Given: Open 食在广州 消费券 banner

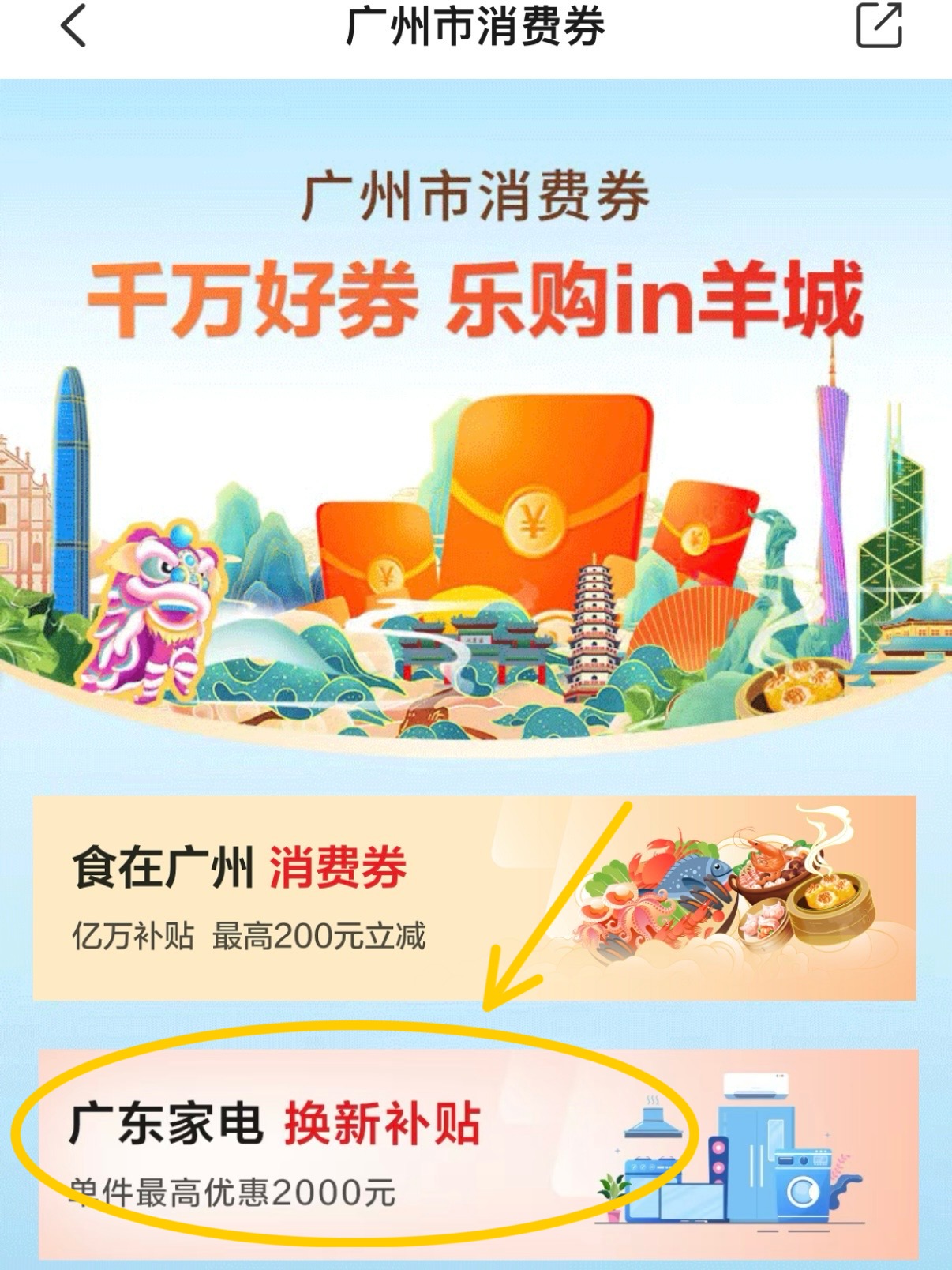Looking at the screenshot, I should 474,899.
